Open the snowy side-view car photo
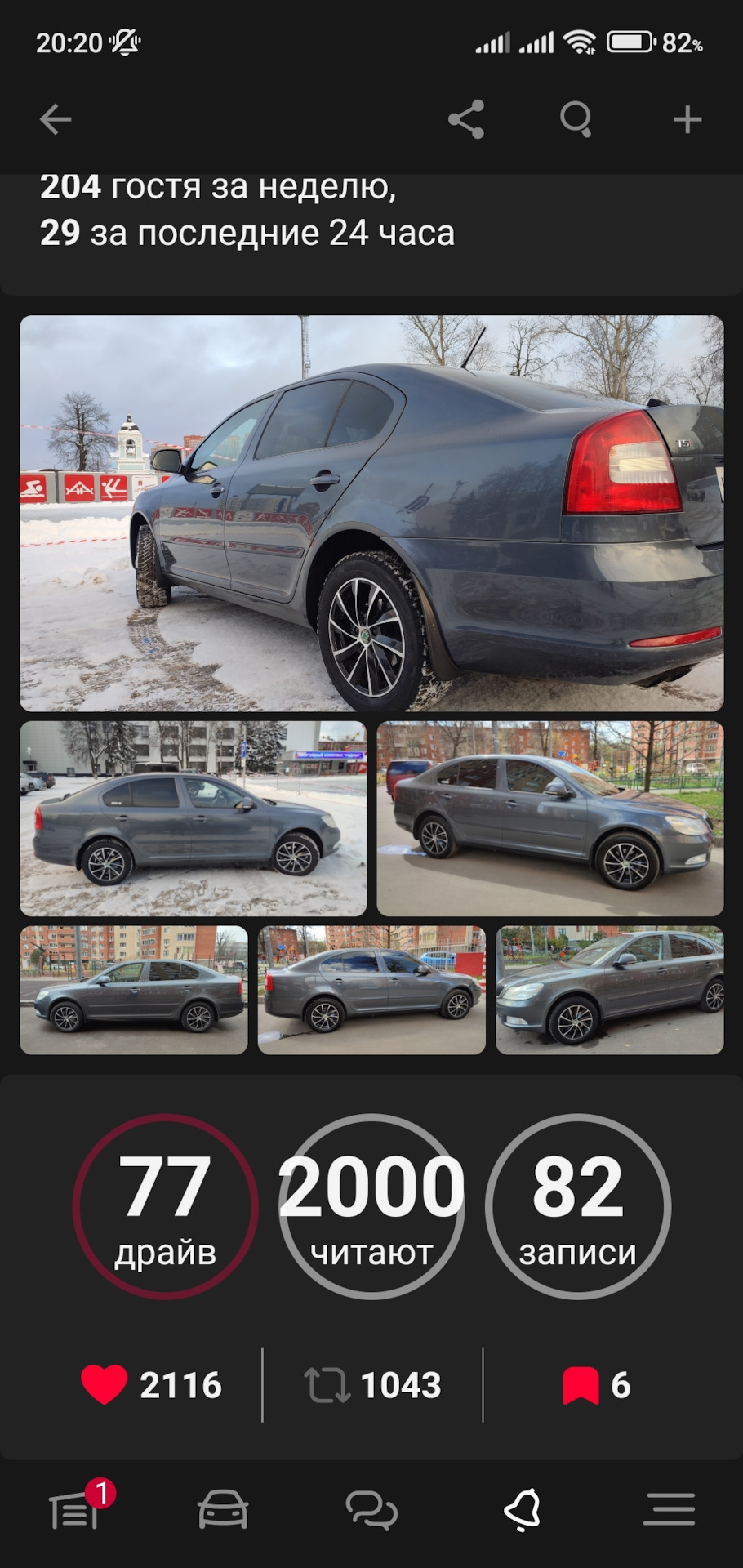743x1568 pixels. [x=193, y=818]
